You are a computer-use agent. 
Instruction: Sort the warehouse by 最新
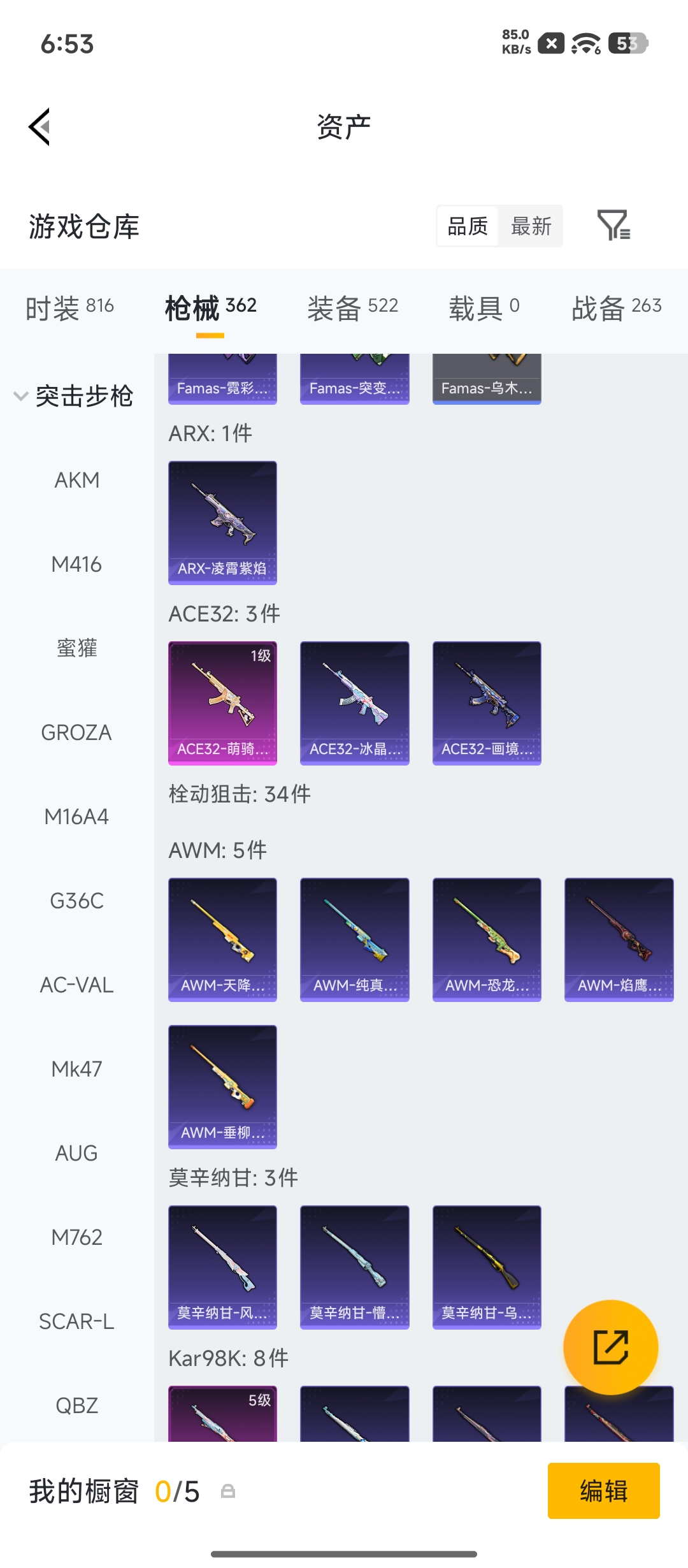click(531, 226)
